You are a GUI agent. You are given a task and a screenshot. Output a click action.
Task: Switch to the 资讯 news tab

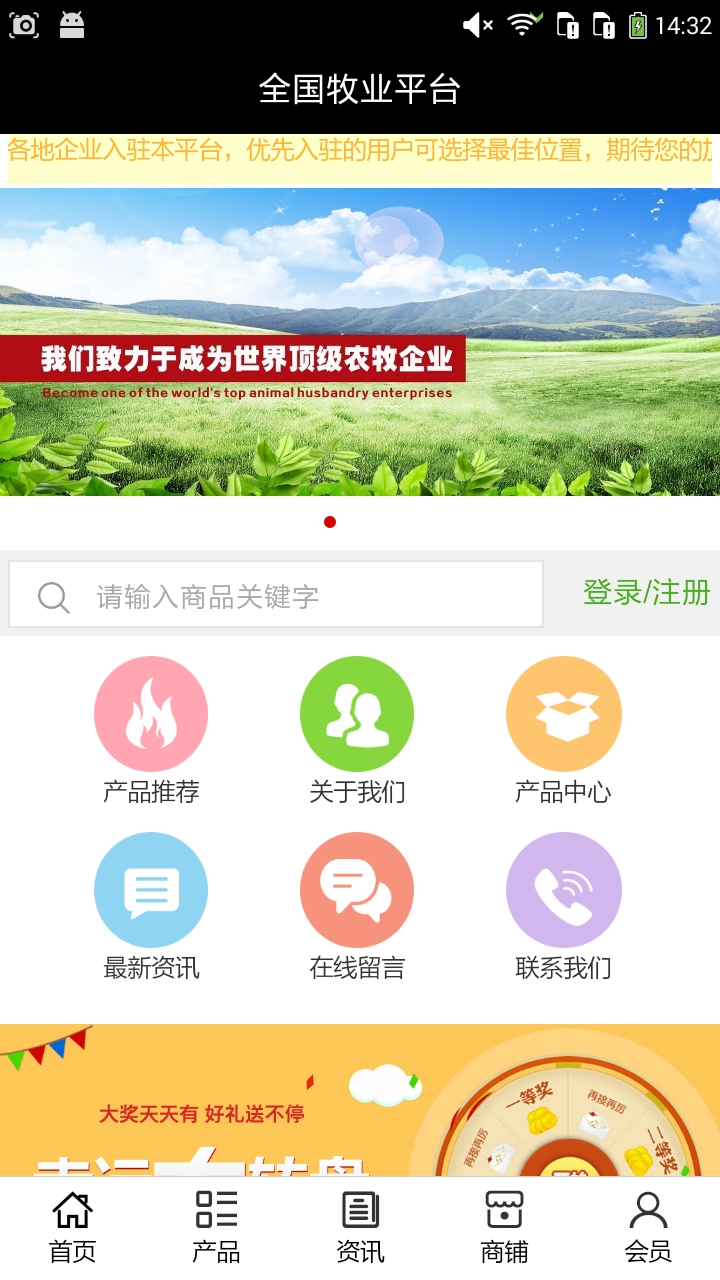point(360,1226)
